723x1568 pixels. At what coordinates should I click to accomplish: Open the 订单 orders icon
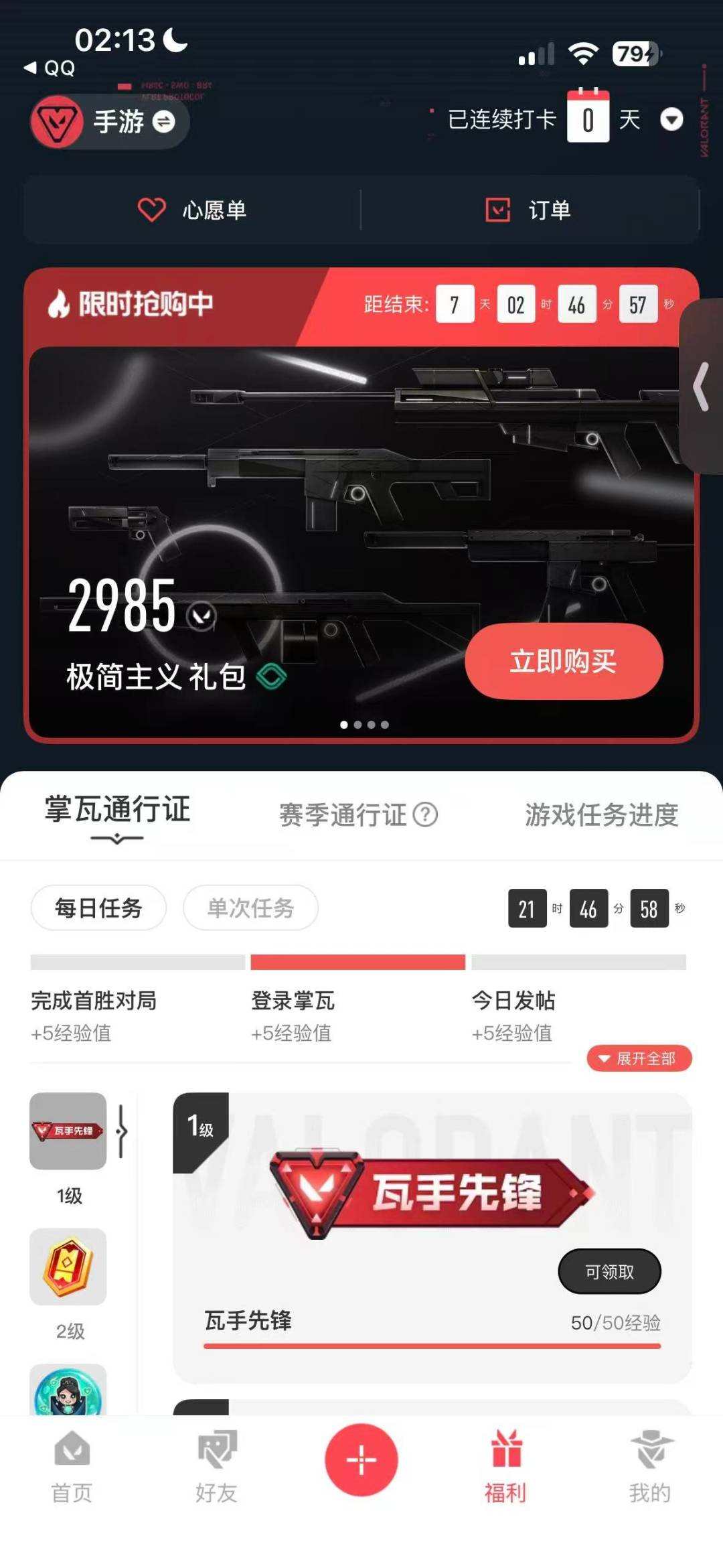point(497,209)
